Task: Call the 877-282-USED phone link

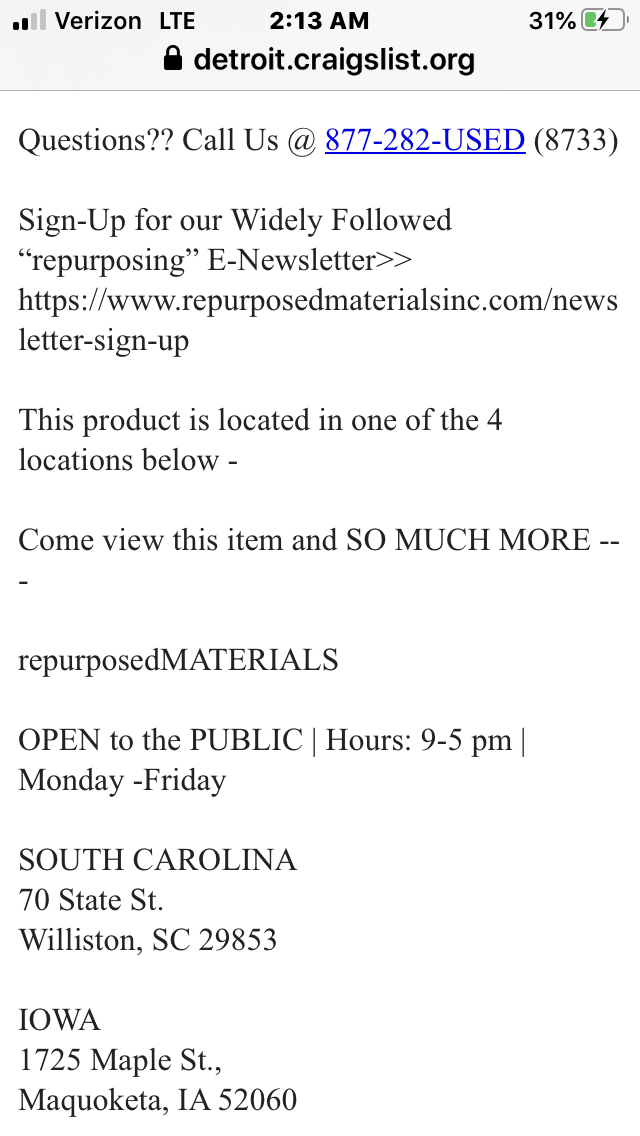Action: point(424,140)
